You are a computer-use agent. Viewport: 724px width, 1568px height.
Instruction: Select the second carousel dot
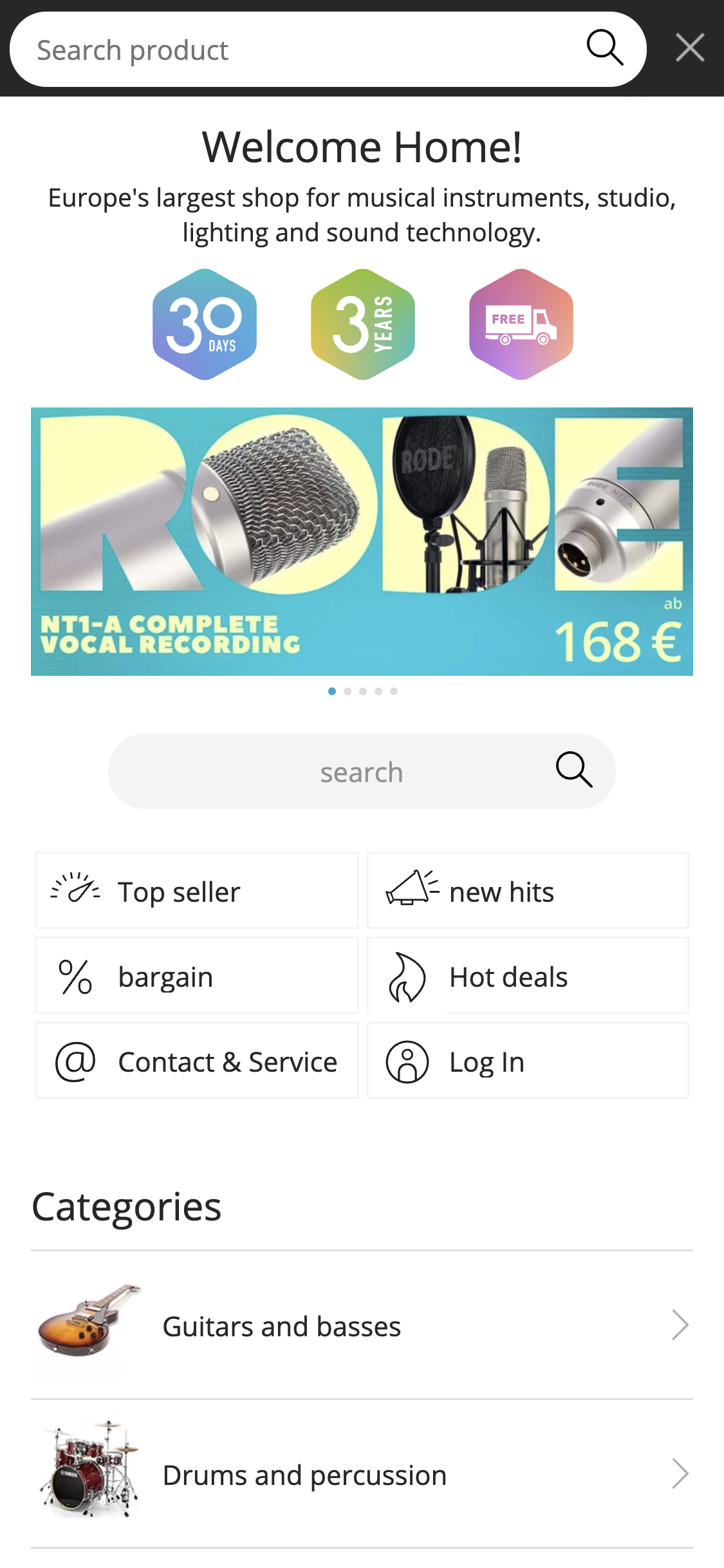tap(348, 691)
